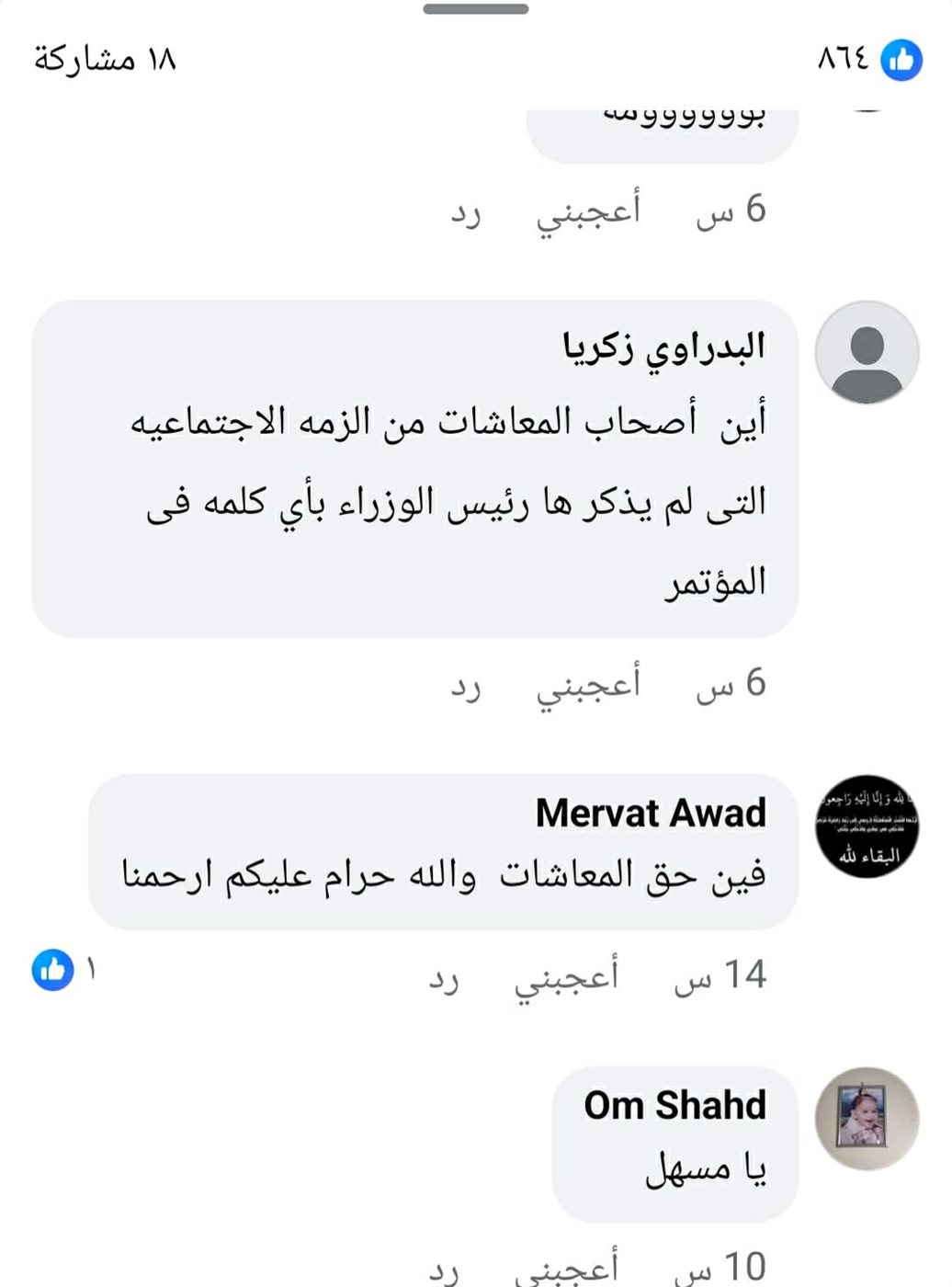Reply to Mervat Awad's comment

pyautogui.click(x=443, y=977)
